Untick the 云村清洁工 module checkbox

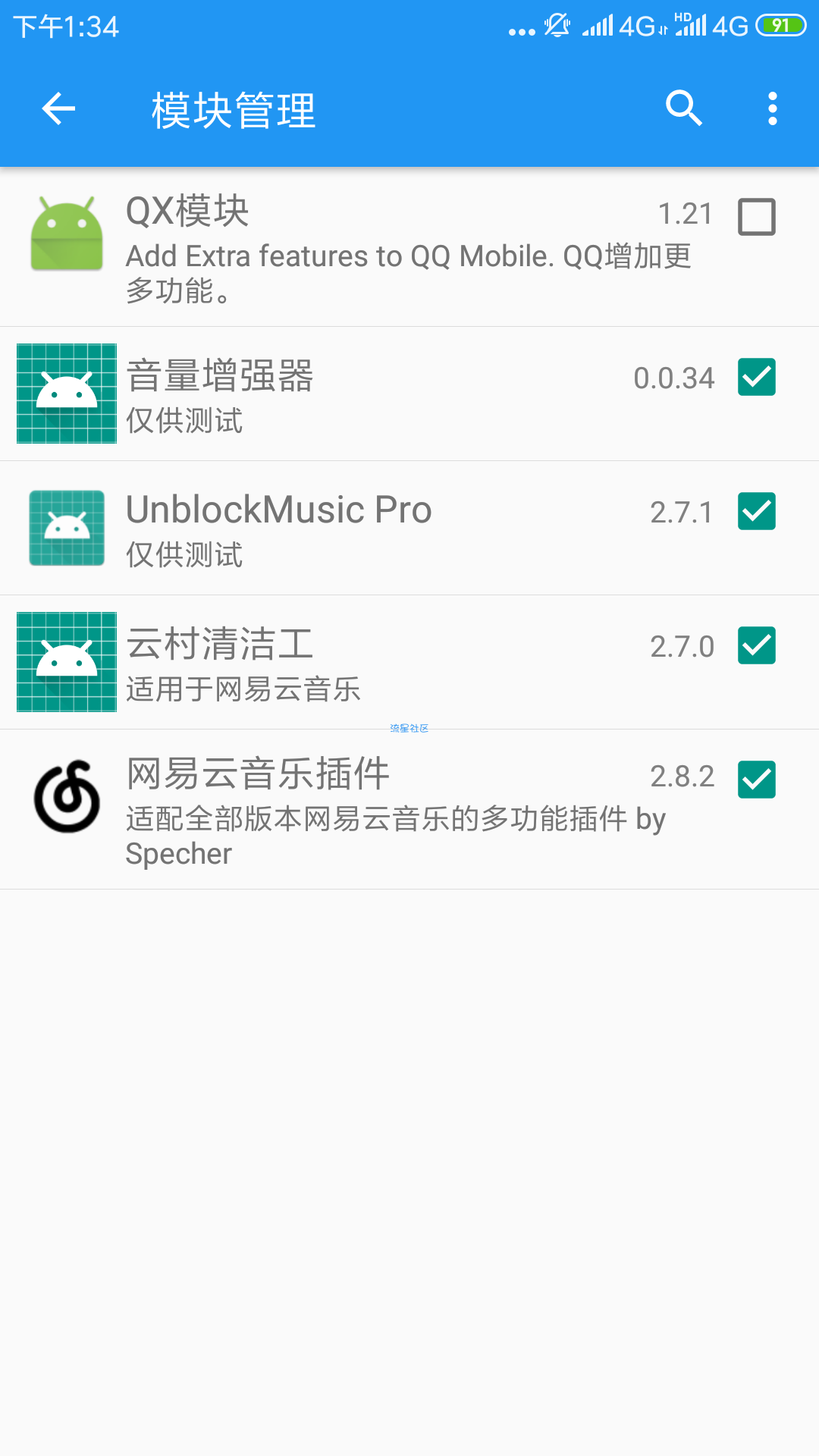point(756,645)
